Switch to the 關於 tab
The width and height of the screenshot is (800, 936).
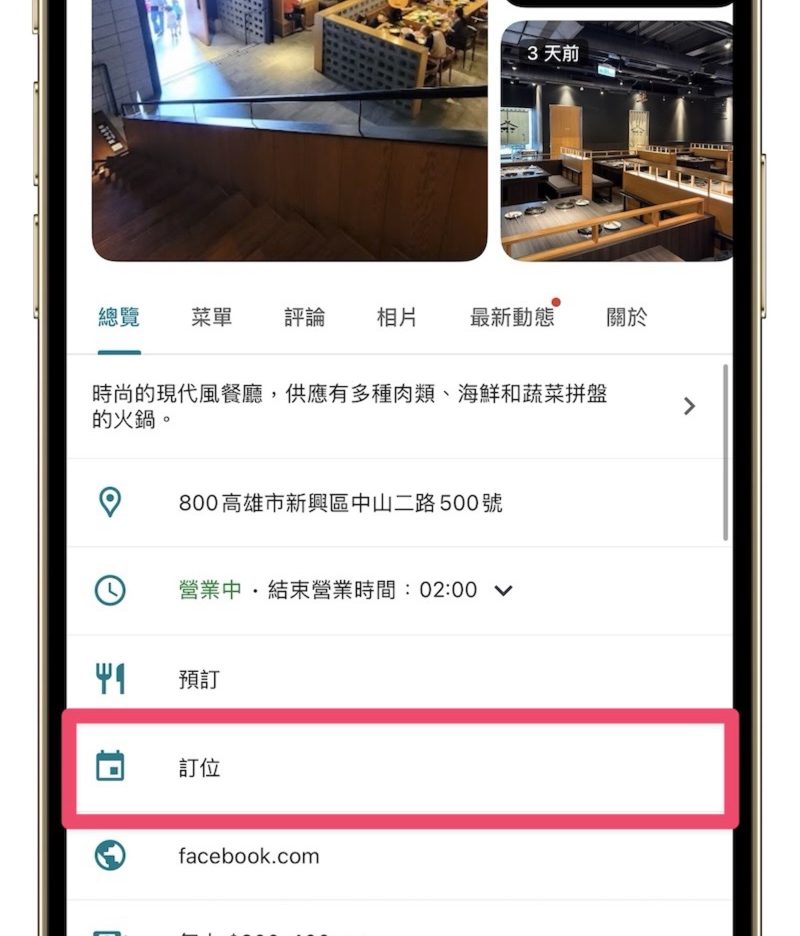627,318
